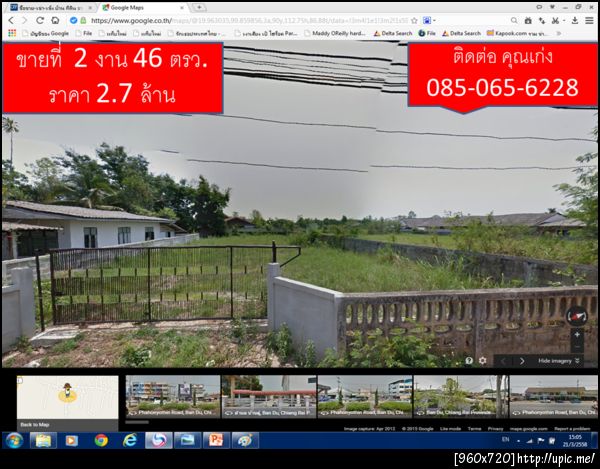
Task: Open the Kapook.com bookmark
Action: click(x=515, y=33)
